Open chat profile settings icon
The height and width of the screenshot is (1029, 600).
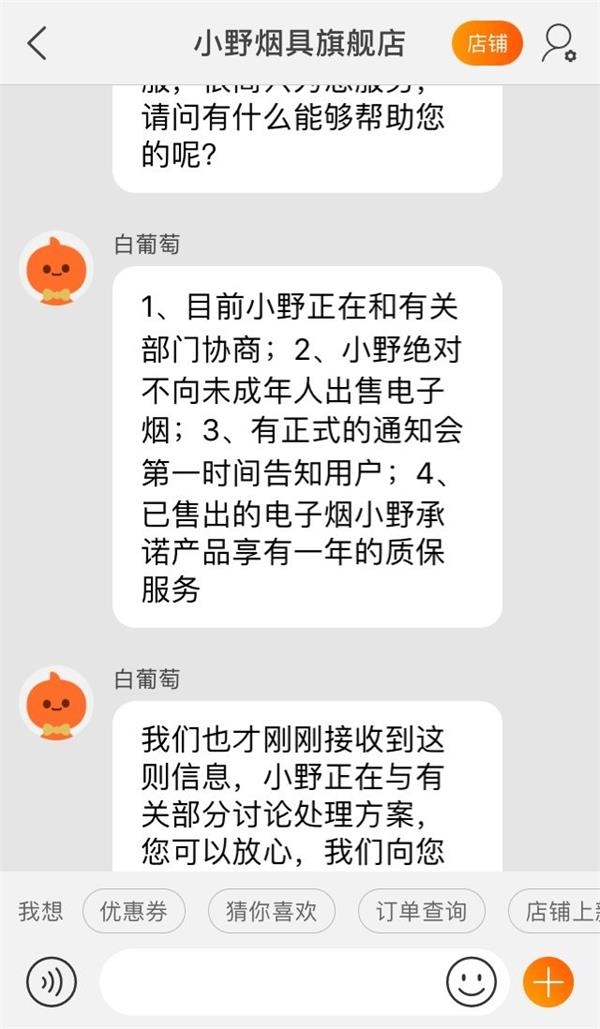click(x=558, y=43)
